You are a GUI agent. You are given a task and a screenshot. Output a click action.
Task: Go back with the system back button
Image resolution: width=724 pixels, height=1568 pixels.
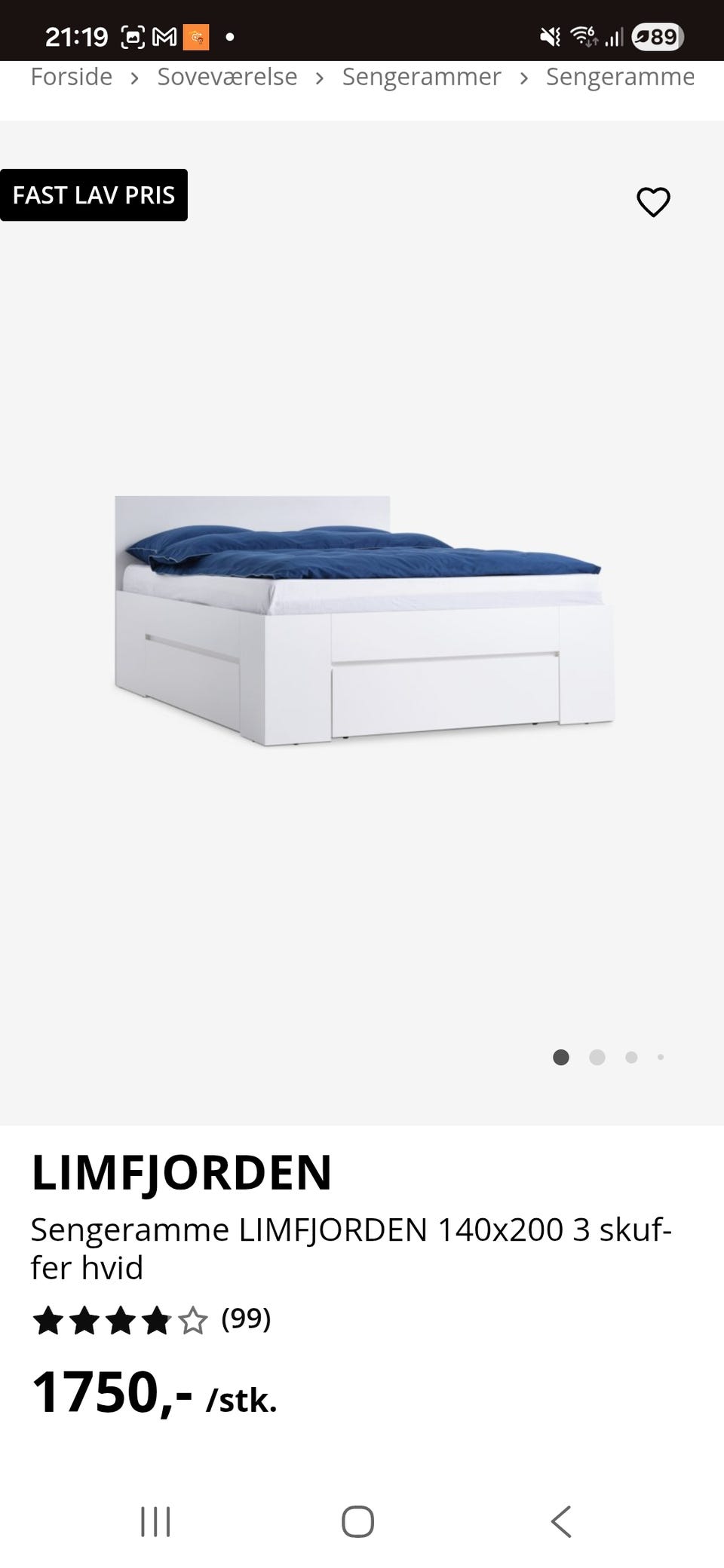pos(561,1521)
